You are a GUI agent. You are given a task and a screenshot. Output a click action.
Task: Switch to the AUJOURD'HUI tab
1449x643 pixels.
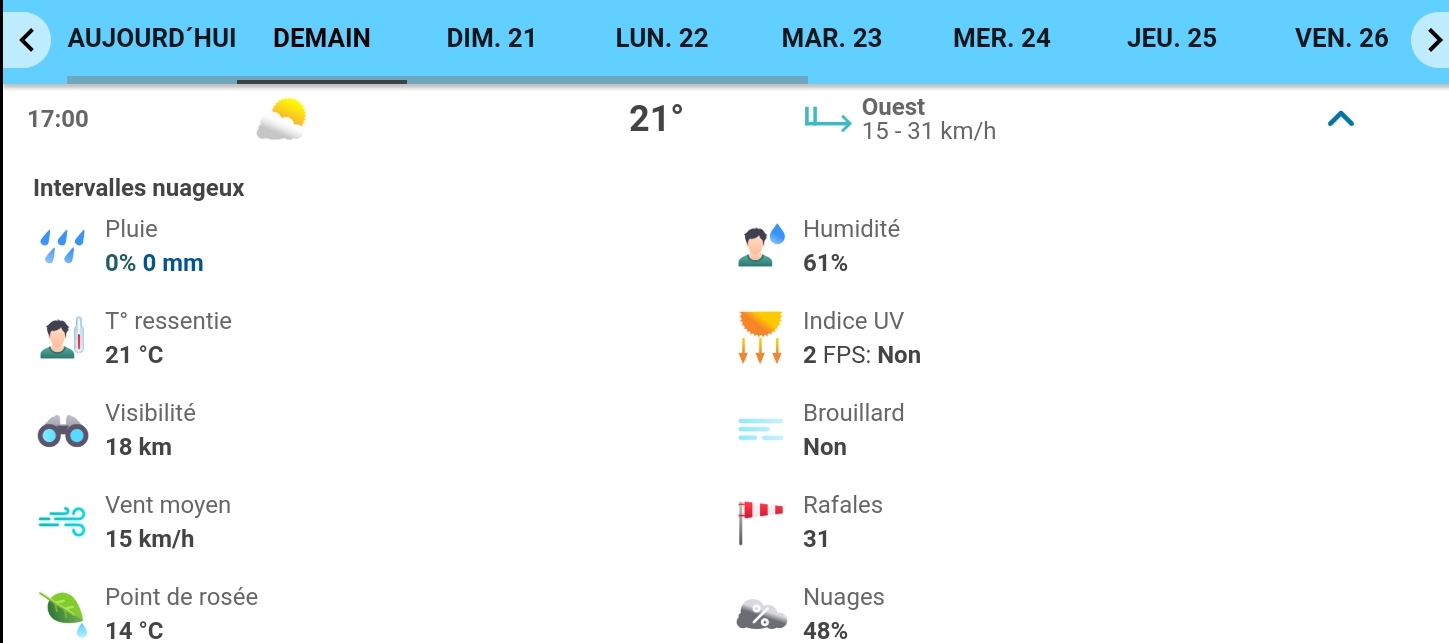click(152, 39)
